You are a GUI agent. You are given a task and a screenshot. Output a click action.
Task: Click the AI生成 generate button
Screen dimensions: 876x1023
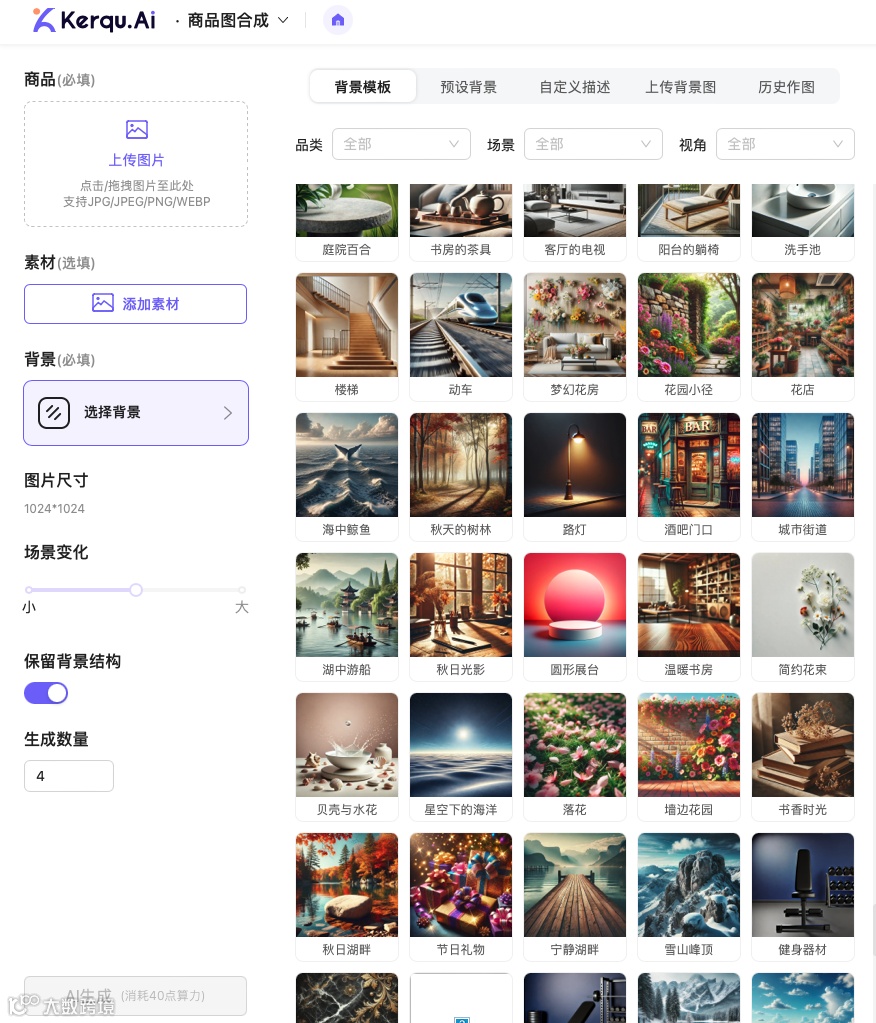click(x=135, y=996)
